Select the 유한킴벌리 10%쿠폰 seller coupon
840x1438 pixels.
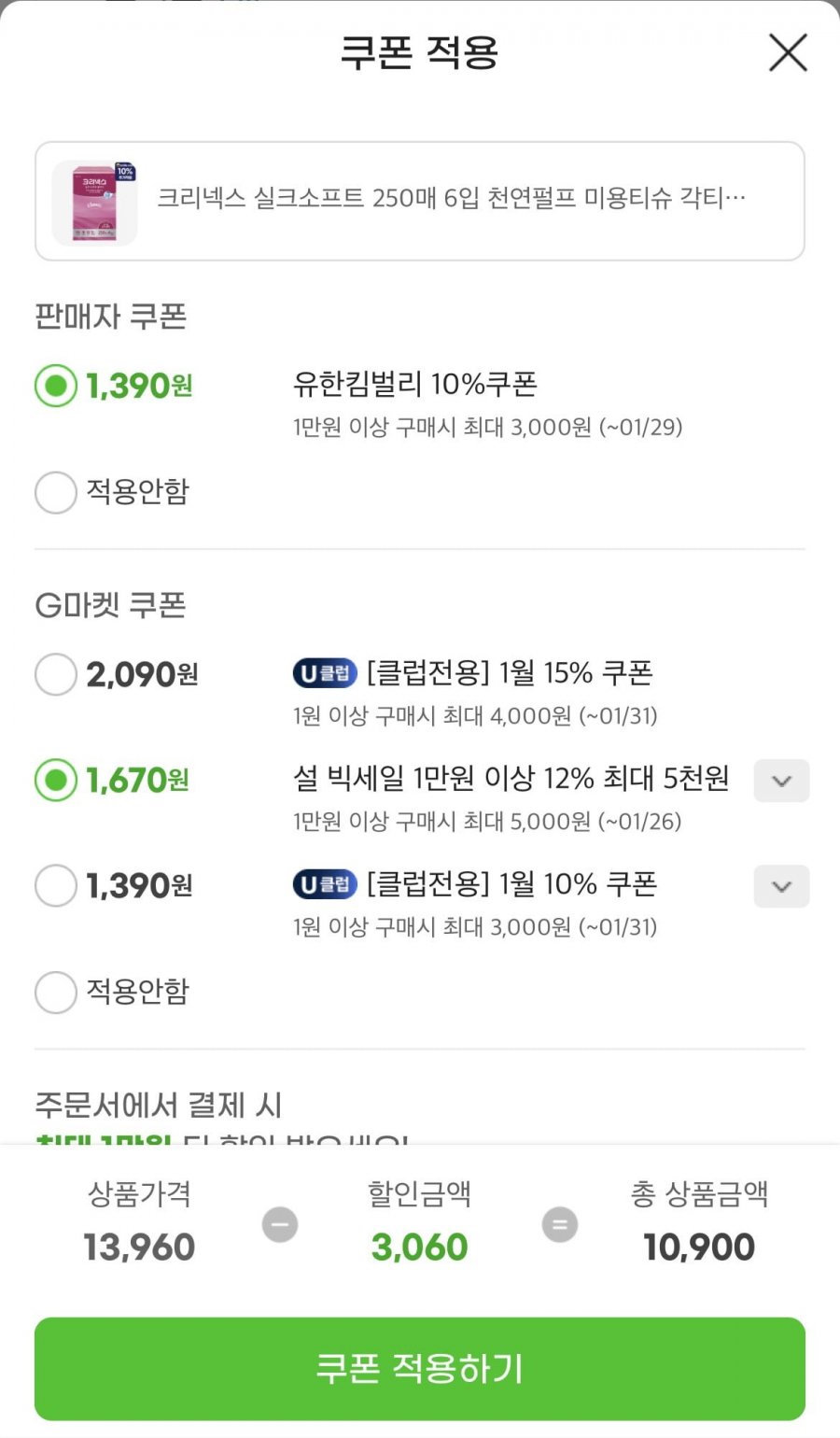coord(56,386)
